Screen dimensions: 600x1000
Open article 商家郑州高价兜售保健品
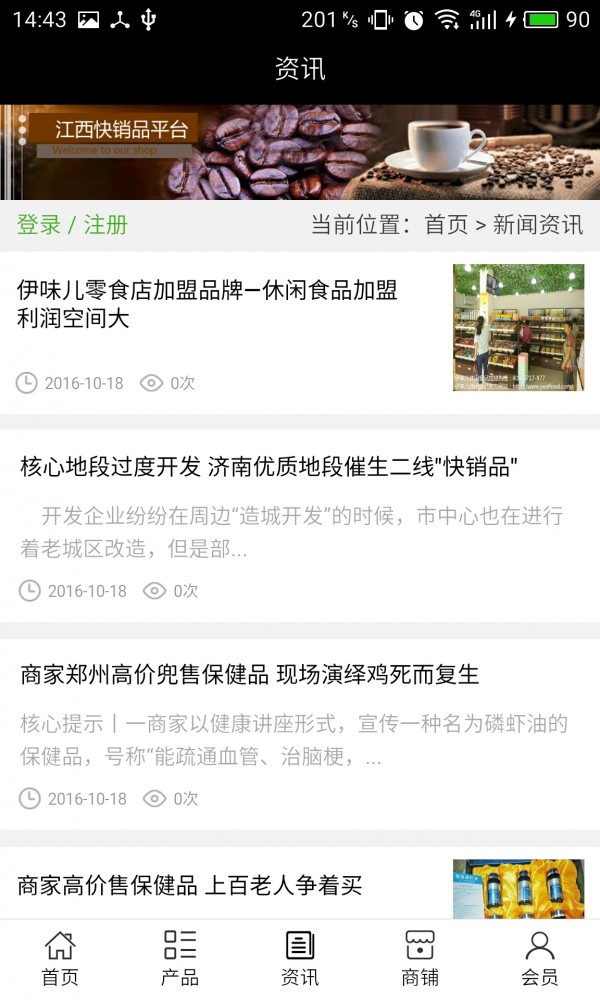250,675
